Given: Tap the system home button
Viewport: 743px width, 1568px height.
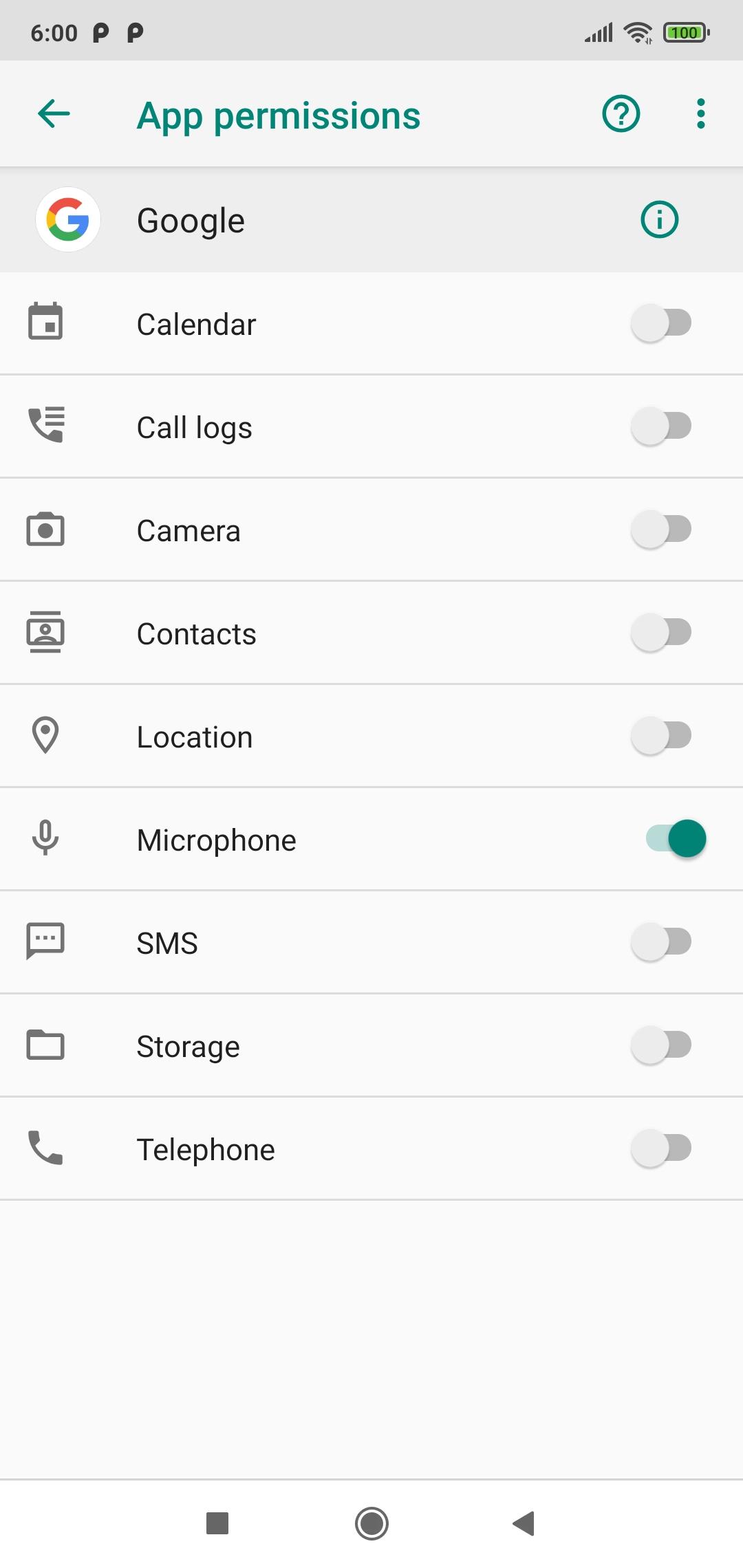Looking at the screenshot, I should tap(371, 1523).
